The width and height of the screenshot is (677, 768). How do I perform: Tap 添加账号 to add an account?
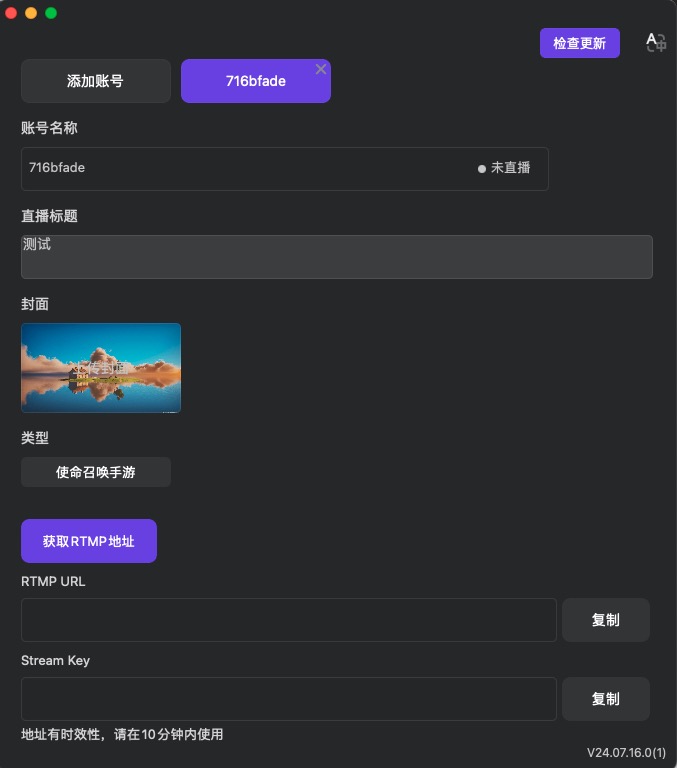click(x=96, y=81)
